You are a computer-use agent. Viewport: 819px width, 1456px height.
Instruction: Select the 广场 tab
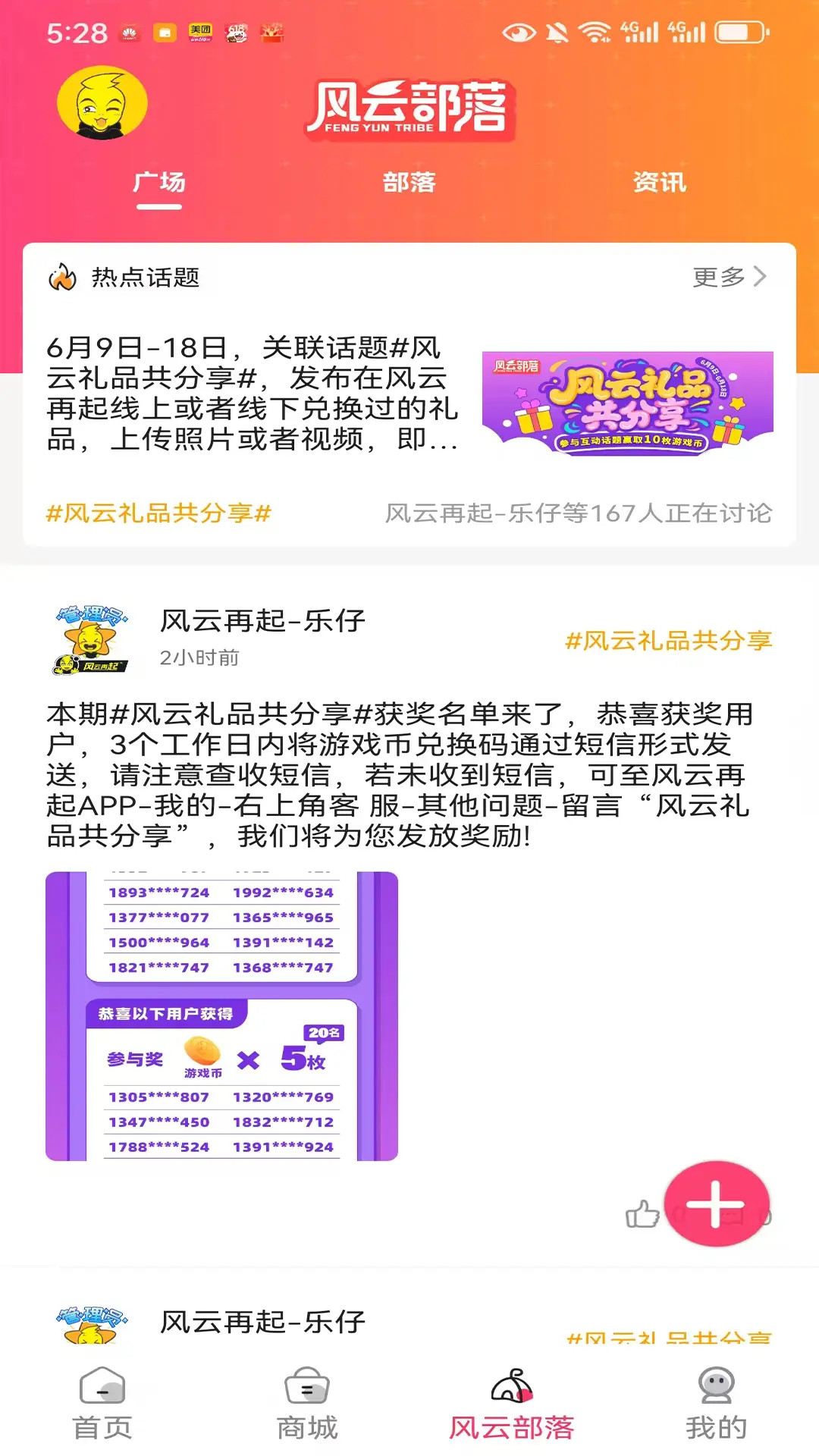click(x=159, y=183)
